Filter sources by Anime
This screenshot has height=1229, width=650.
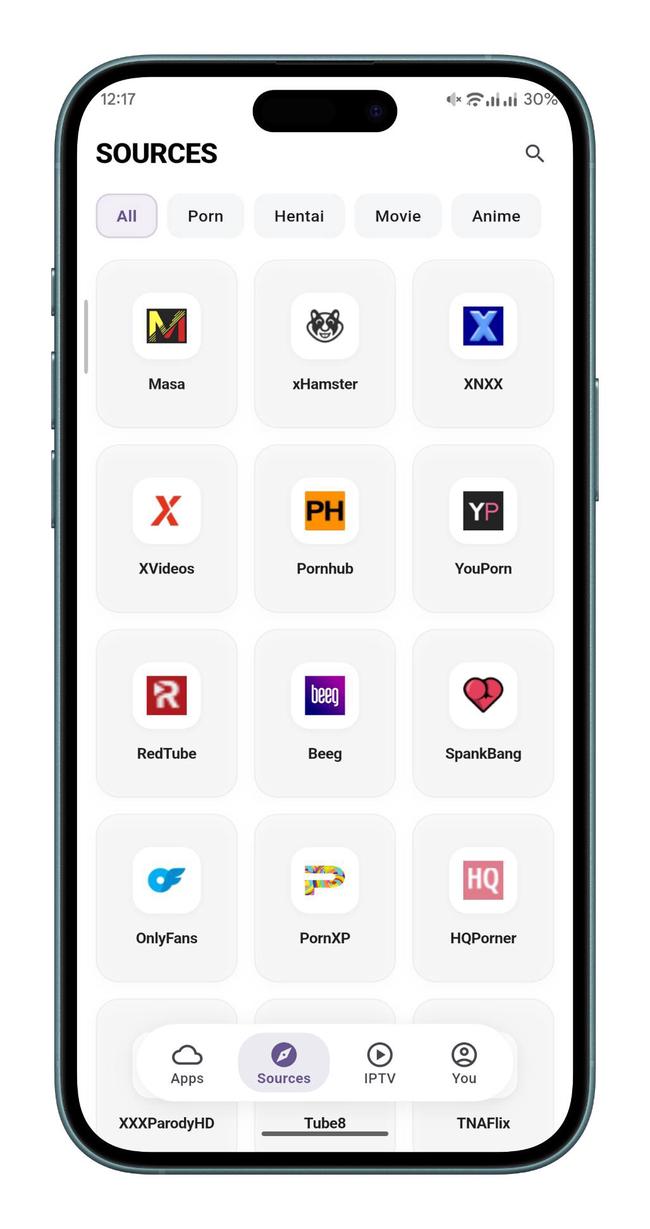496,216
